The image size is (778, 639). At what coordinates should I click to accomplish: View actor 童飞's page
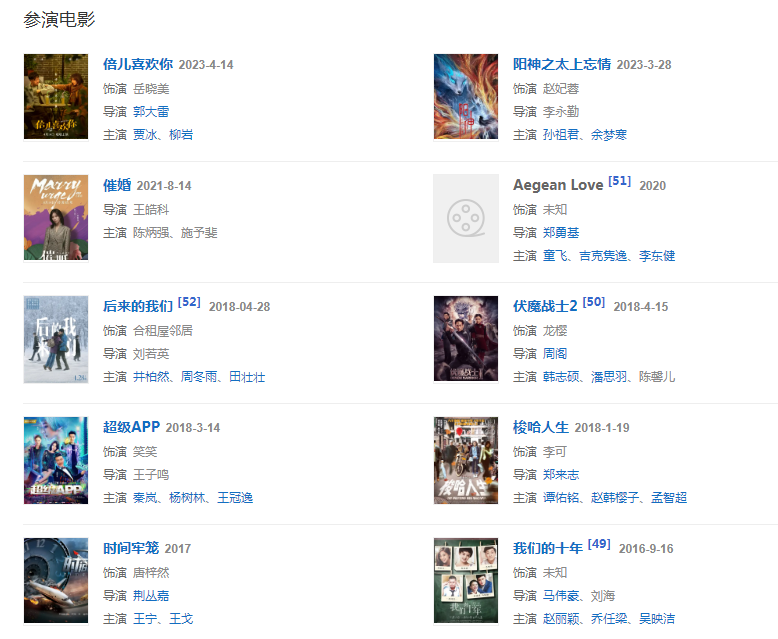coord(555,256)
